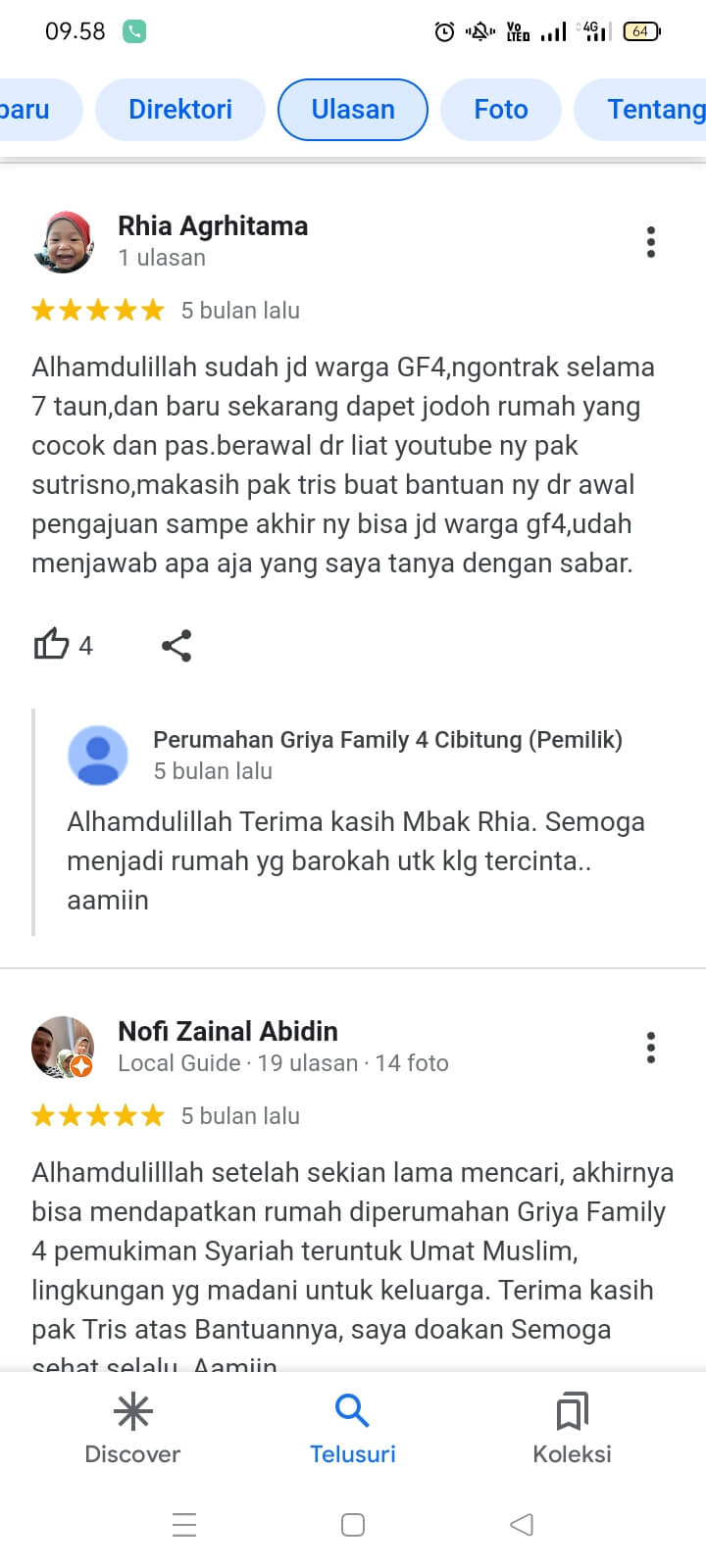Switch to Koleksi in bottom navigation

(x=572, y=1429)
